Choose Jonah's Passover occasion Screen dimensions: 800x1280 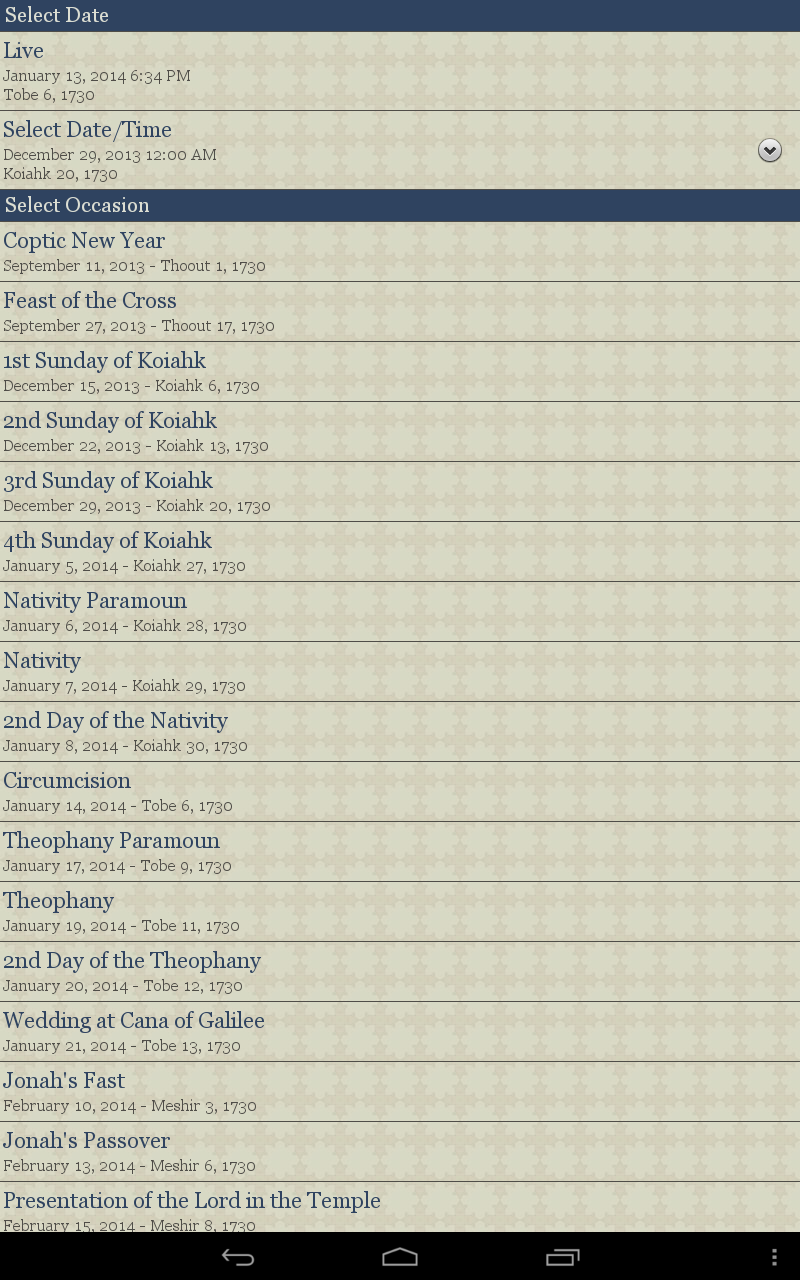click(x=400, y=1152)
